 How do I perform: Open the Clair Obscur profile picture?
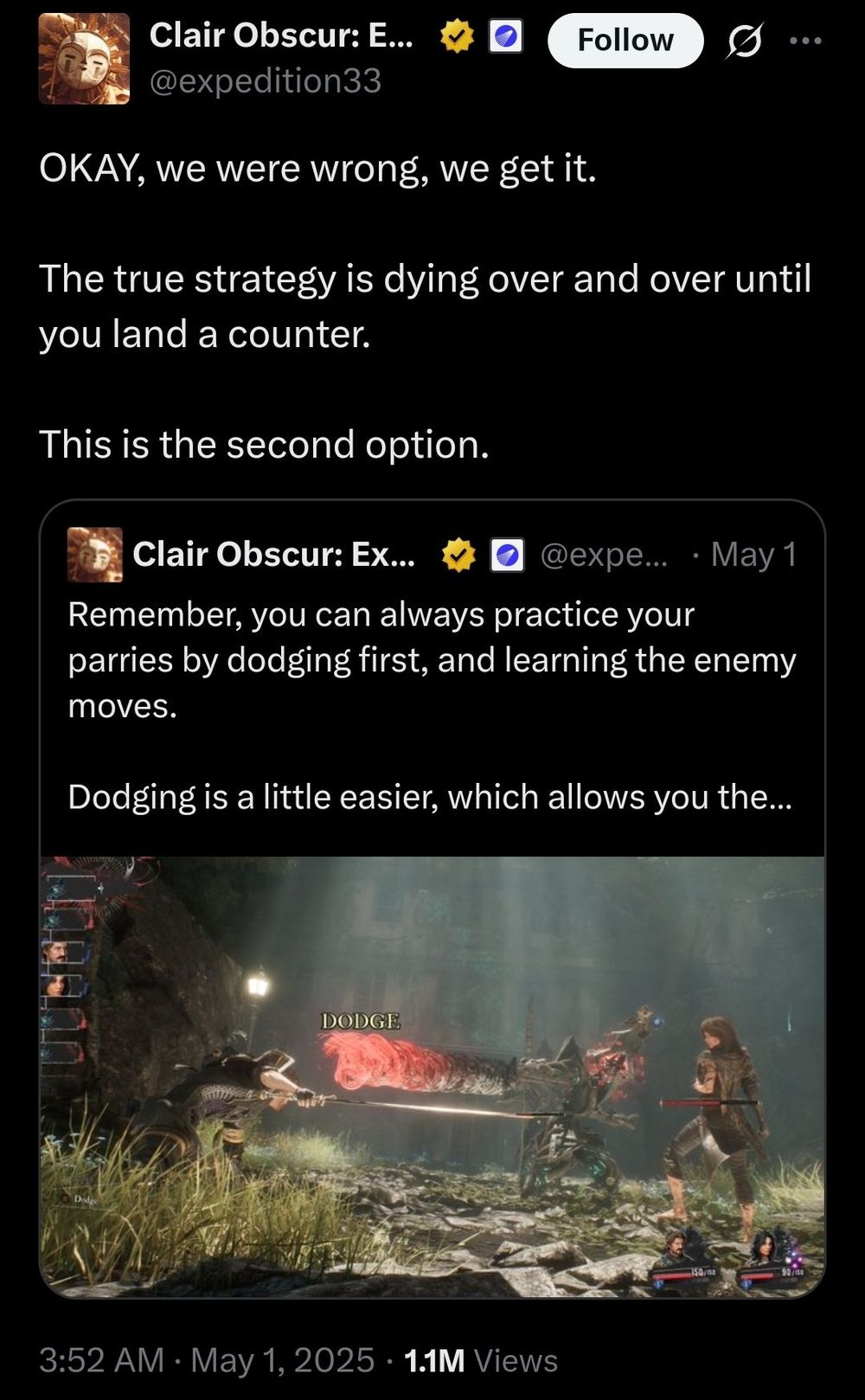point(84,59)
